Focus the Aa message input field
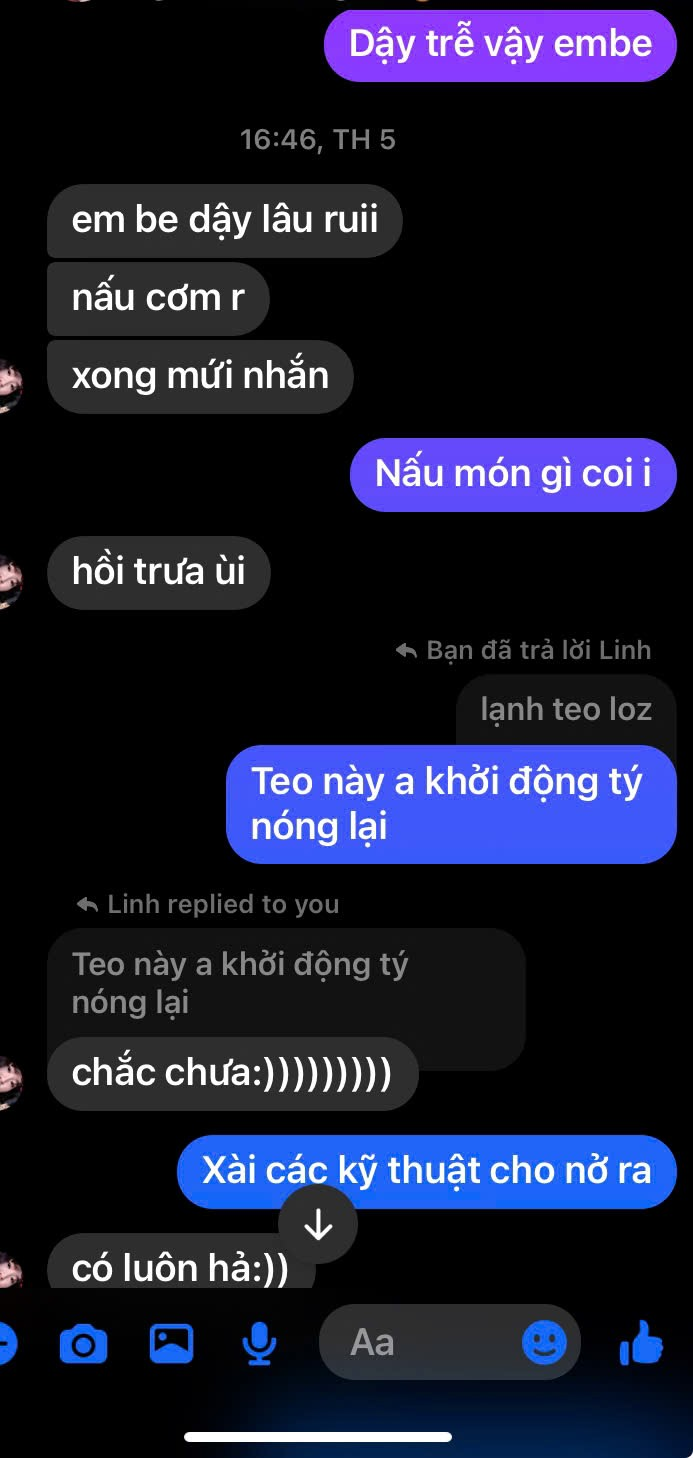This screenshot has width=693, height=1458. (420, 1342)
